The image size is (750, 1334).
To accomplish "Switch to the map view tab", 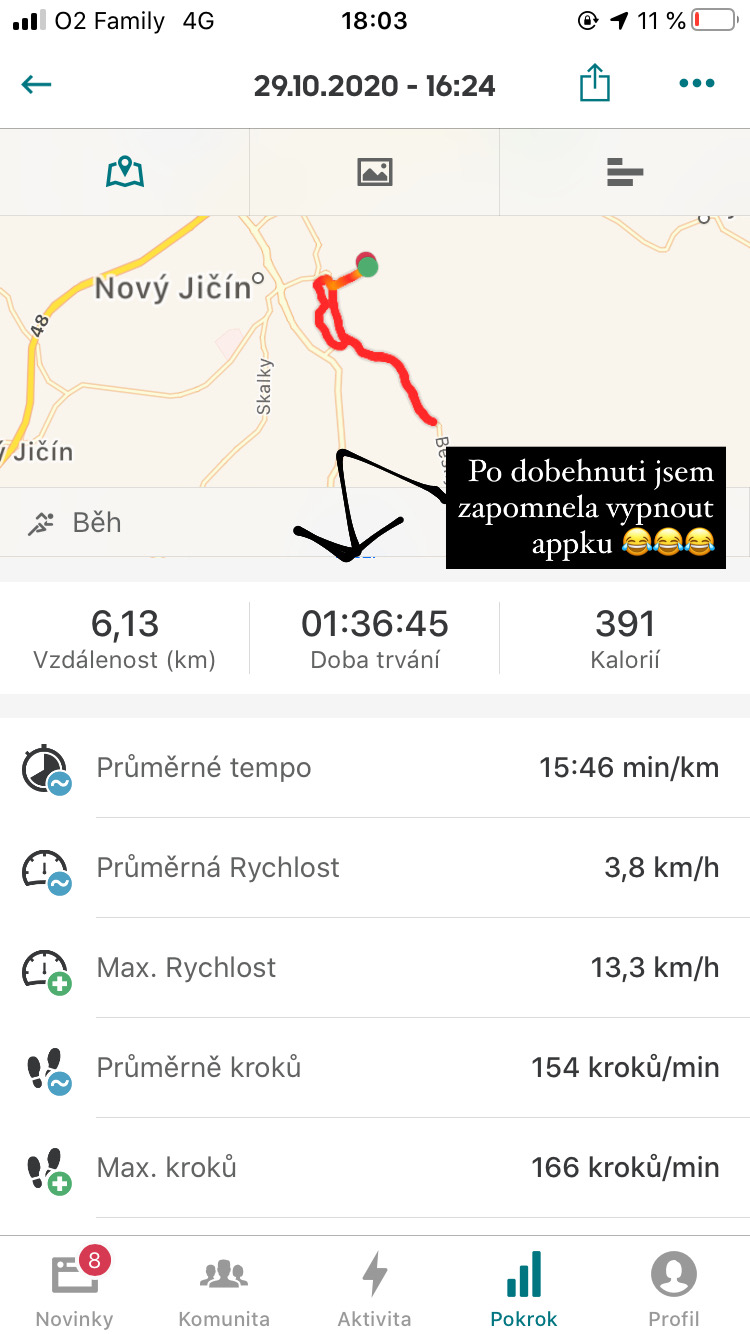I will (125, 172).
